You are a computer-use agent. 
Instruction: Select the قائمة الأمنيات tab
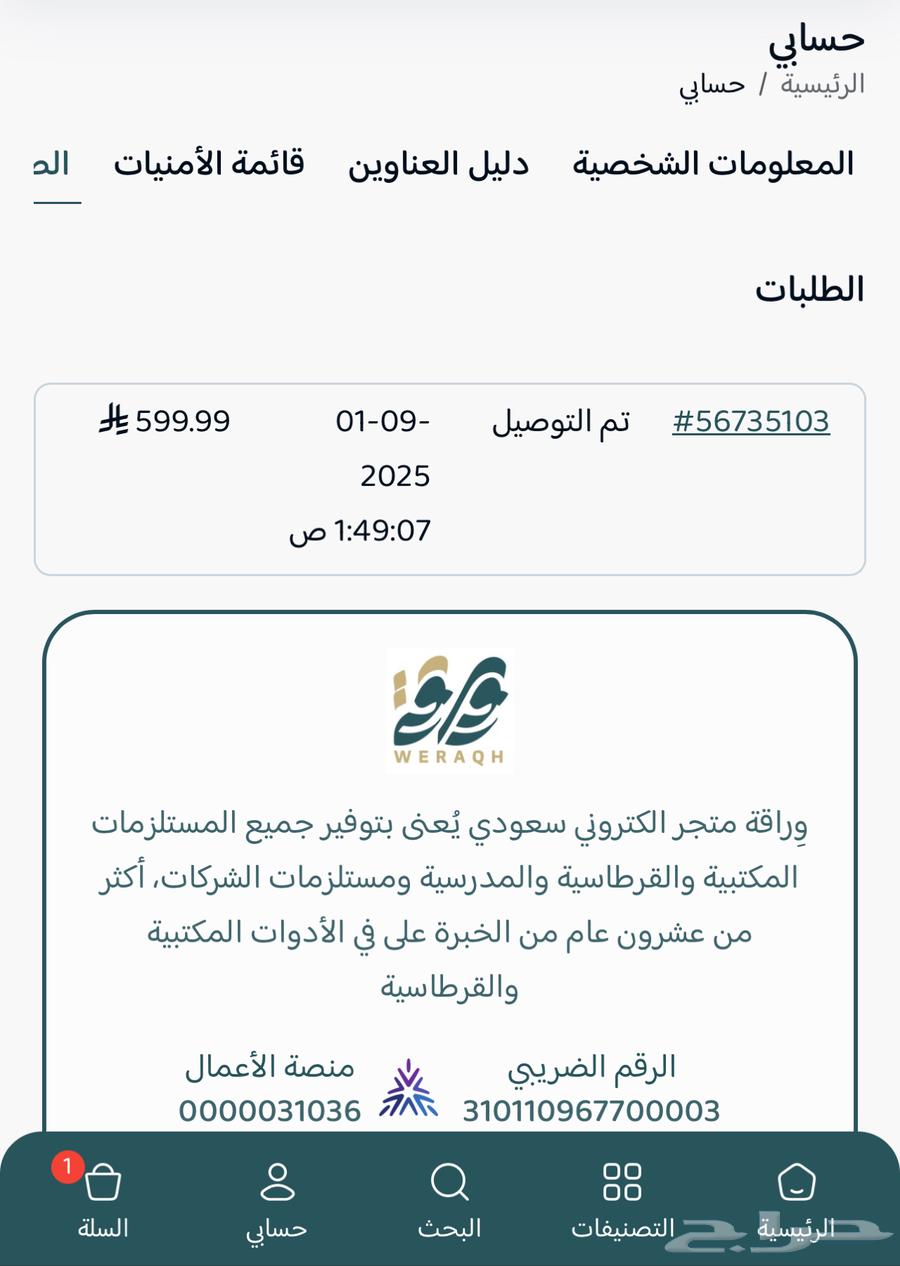point(208,164)
